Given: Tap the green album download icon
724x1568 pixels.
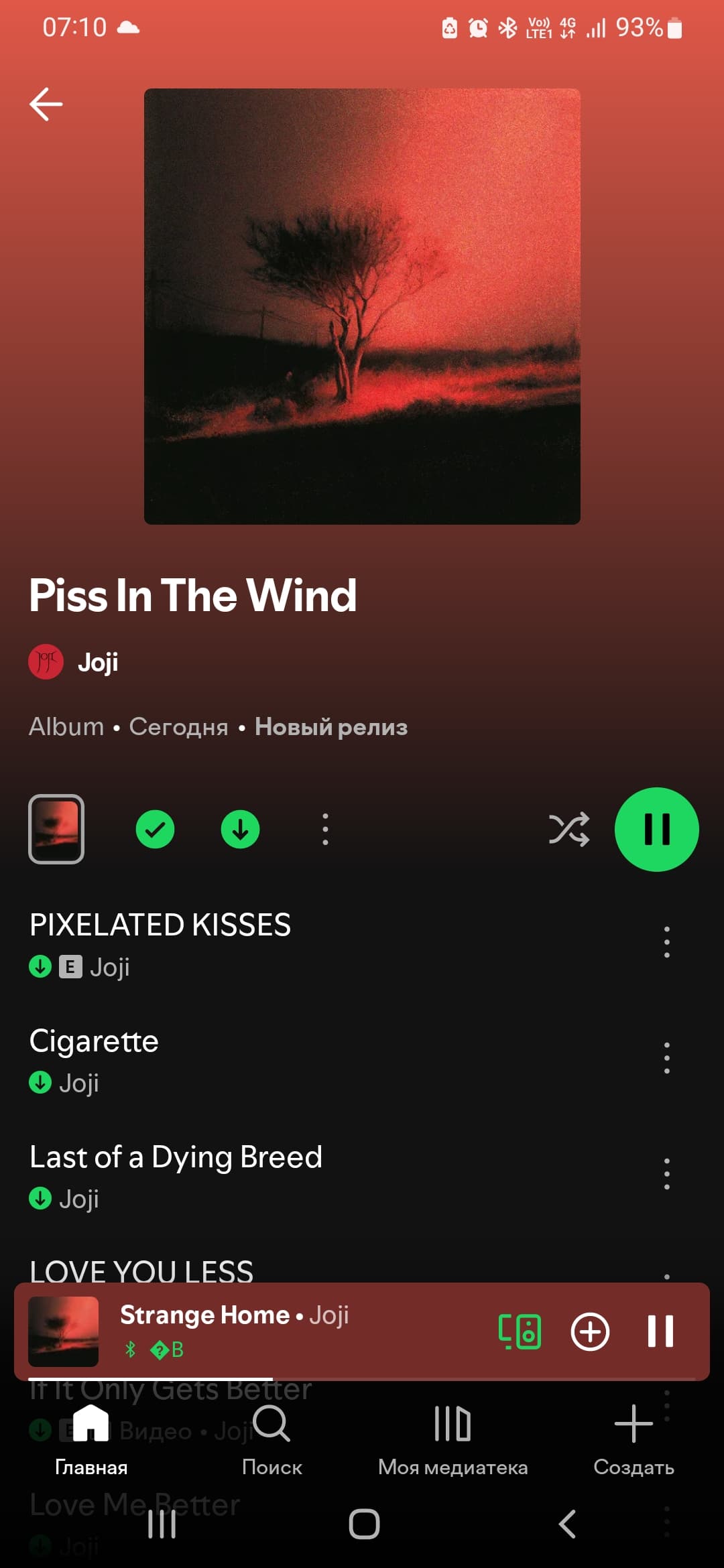Looking at the screenshot, I should [240, 829].
